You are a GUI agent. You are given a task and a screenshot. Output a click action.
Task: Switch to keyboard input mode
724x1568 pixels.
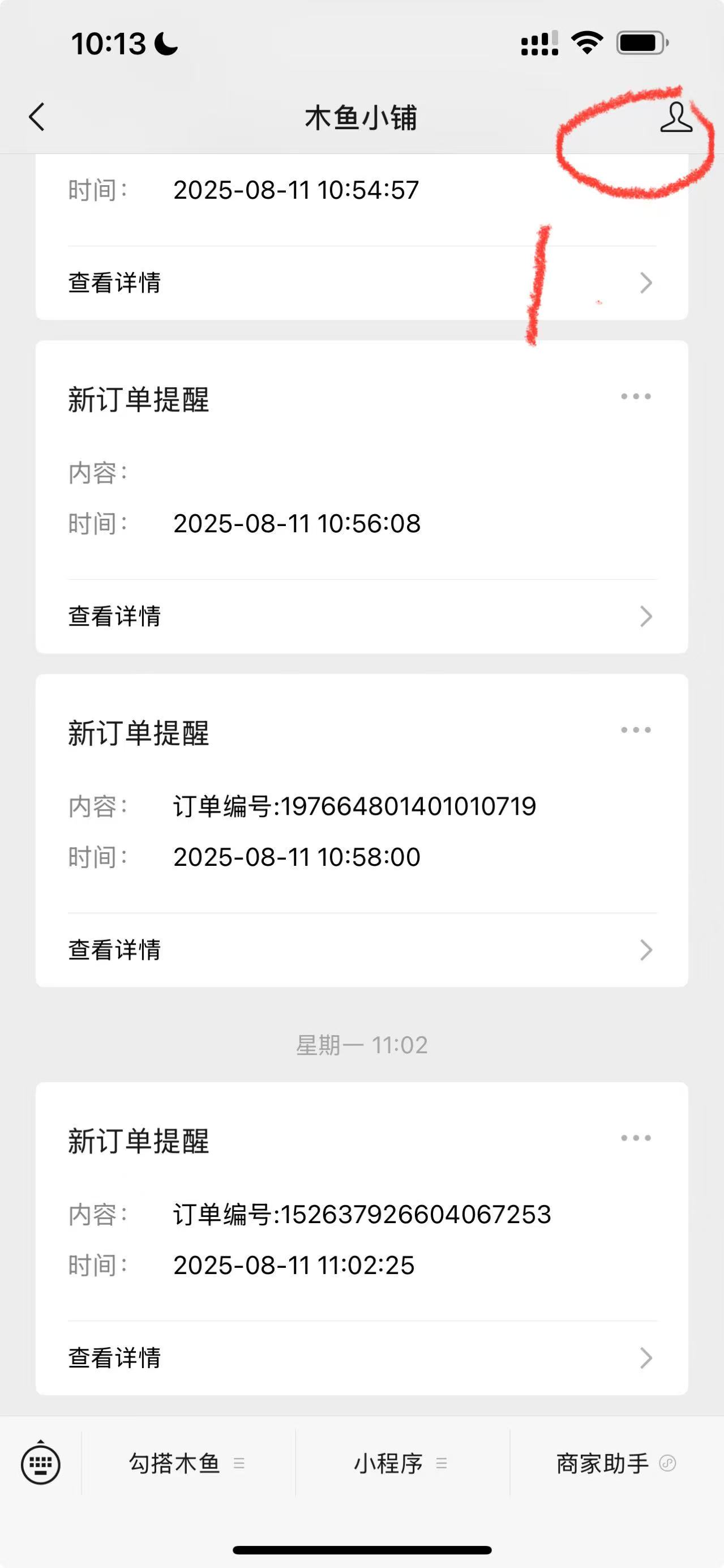(x=41, y=1463)
